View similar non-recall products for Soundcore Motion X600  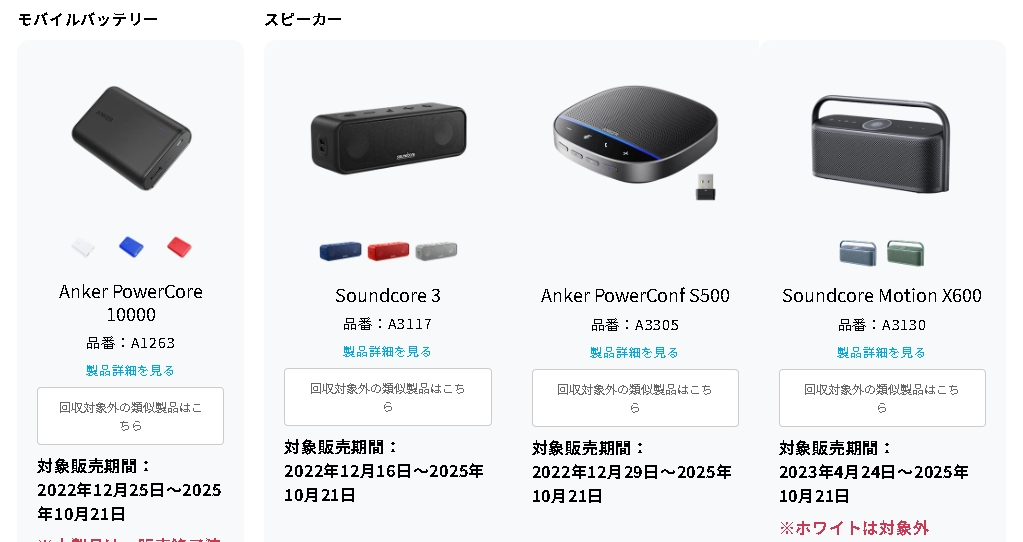coord(881,398)
